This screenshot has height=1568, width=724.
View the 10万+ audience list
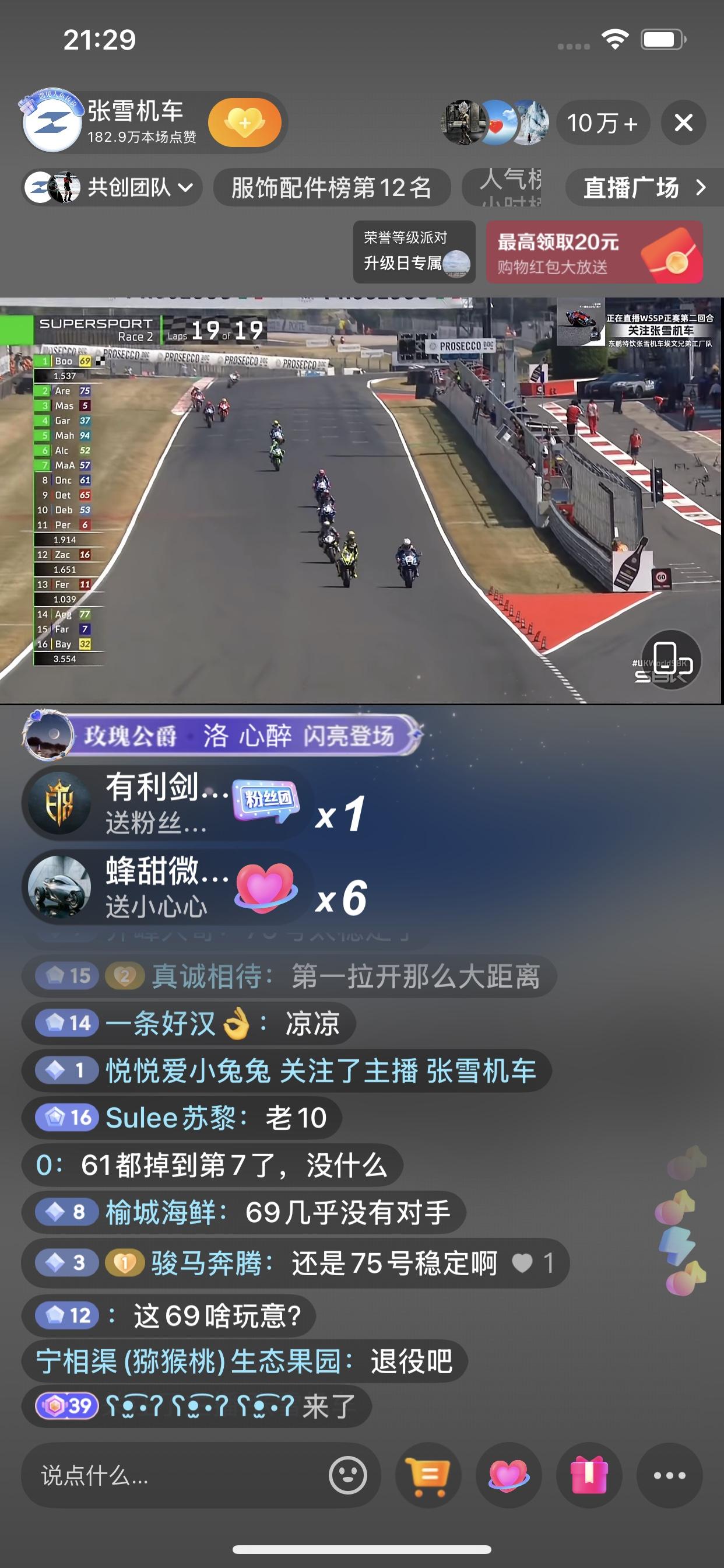(602, 123)
